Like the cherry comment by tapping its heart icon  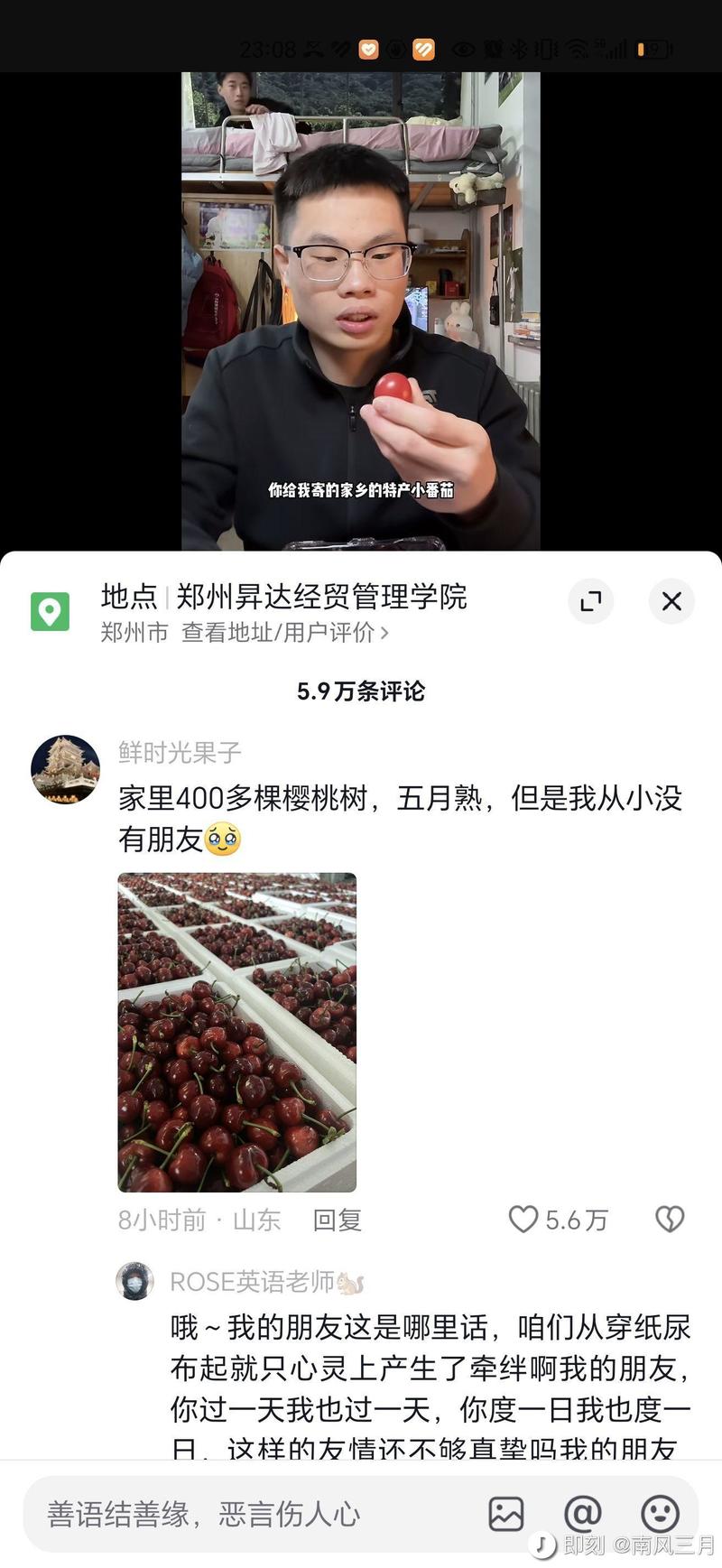524,1219
